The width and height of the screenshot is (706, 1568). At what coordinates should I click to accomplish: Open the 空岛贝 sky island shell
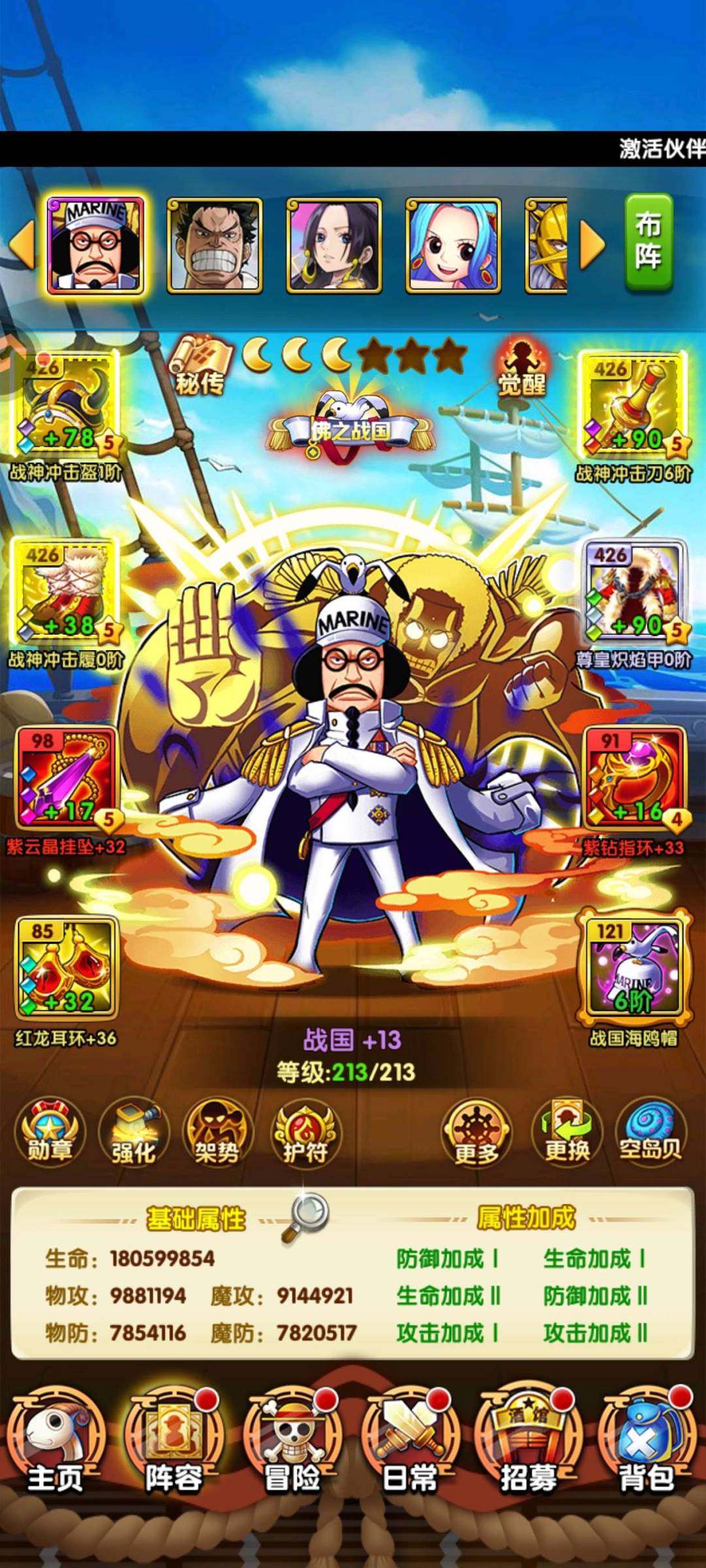coord(651,1132)
